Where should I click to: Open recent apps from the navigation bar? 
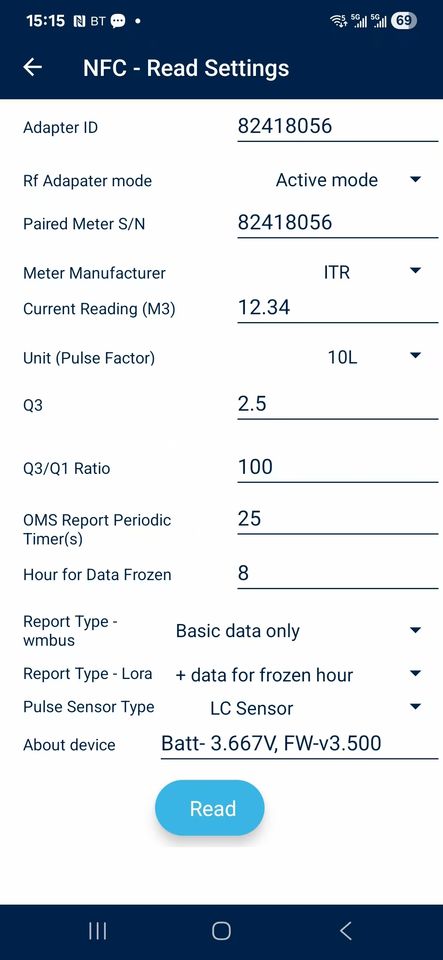click(x=97, y=931)
